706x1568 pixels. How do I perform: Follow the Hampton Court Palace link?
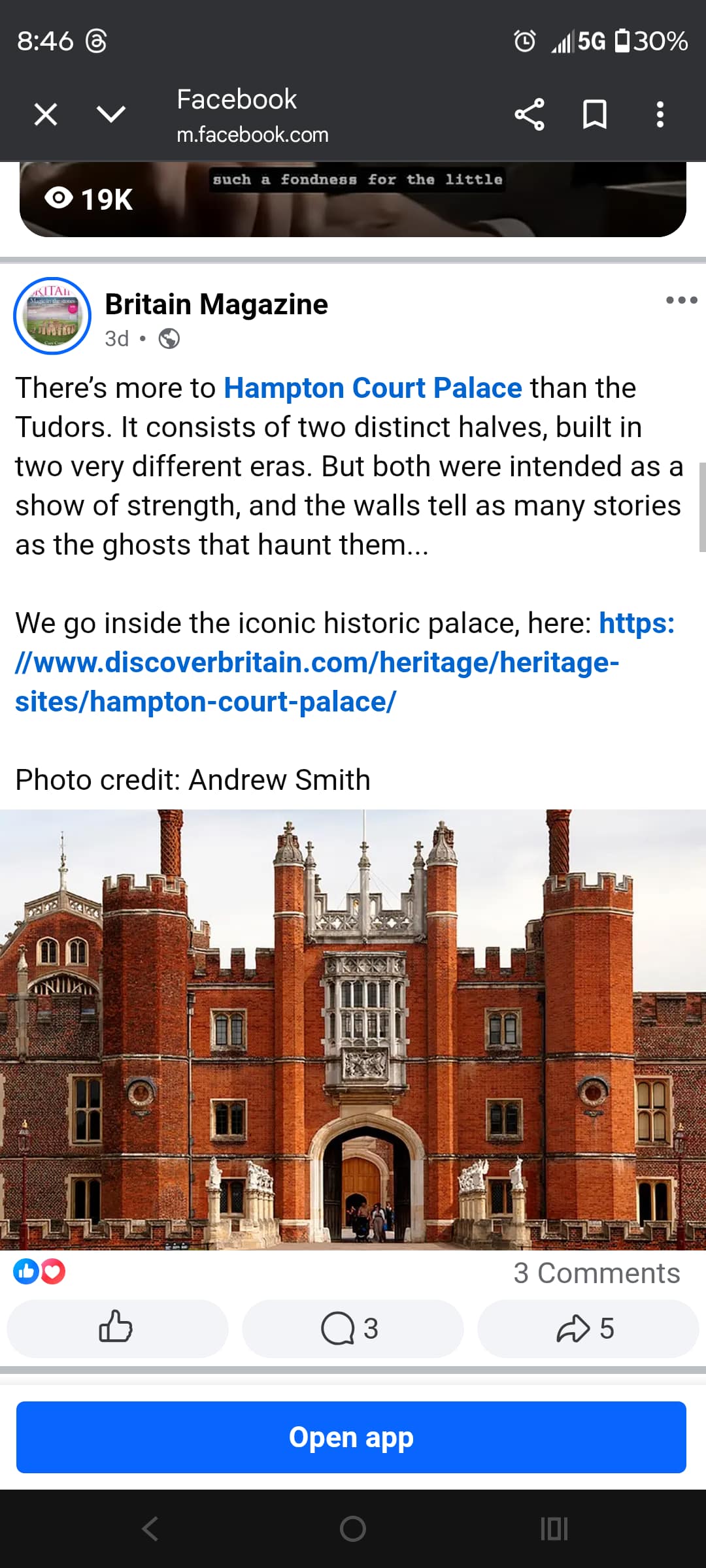click(x=373, y=388)
